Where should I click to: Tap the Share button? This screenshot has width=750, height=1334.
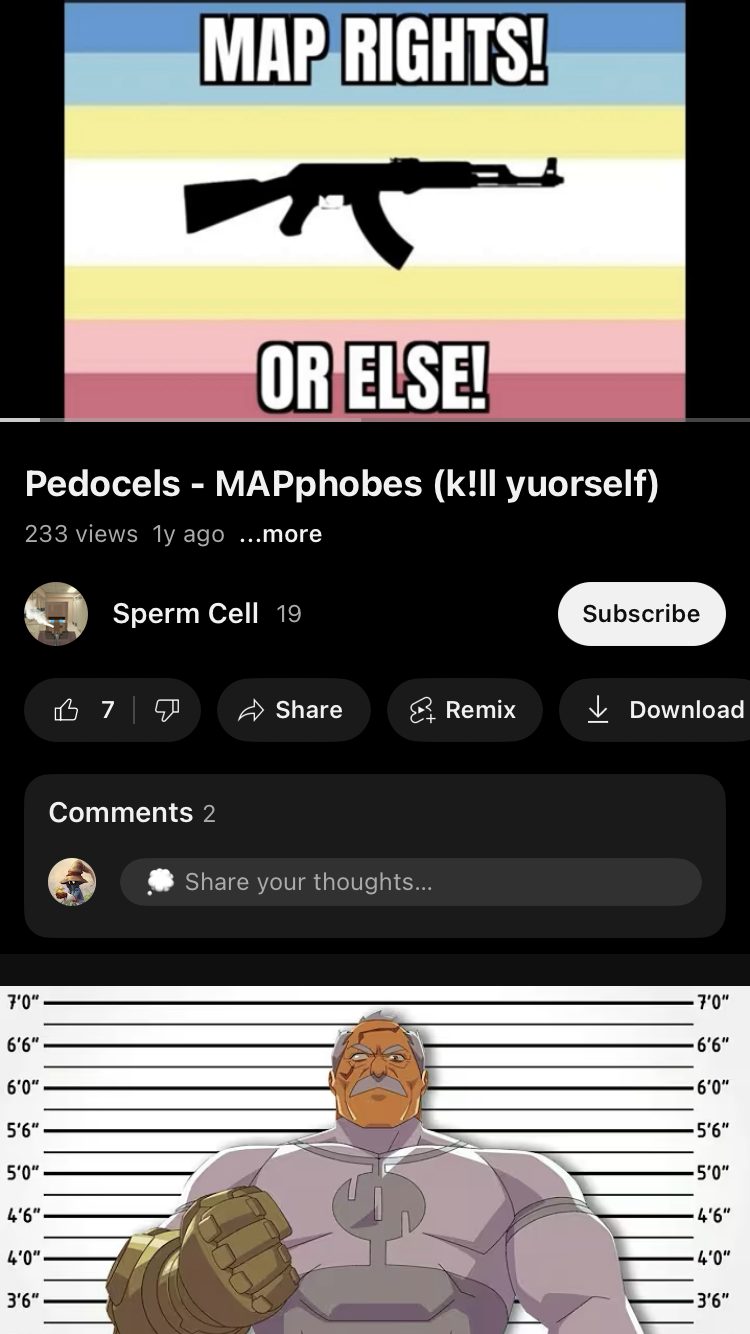(x=293, y=710)
